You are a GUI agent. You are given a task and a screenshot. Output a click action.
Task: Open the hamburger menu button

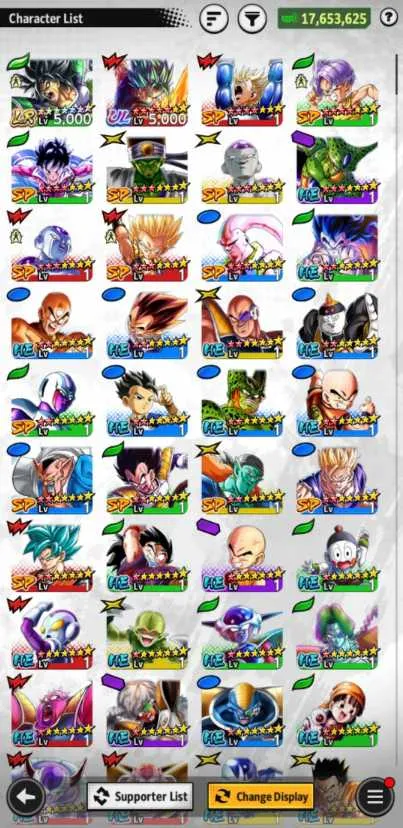(x=375, y=796)
